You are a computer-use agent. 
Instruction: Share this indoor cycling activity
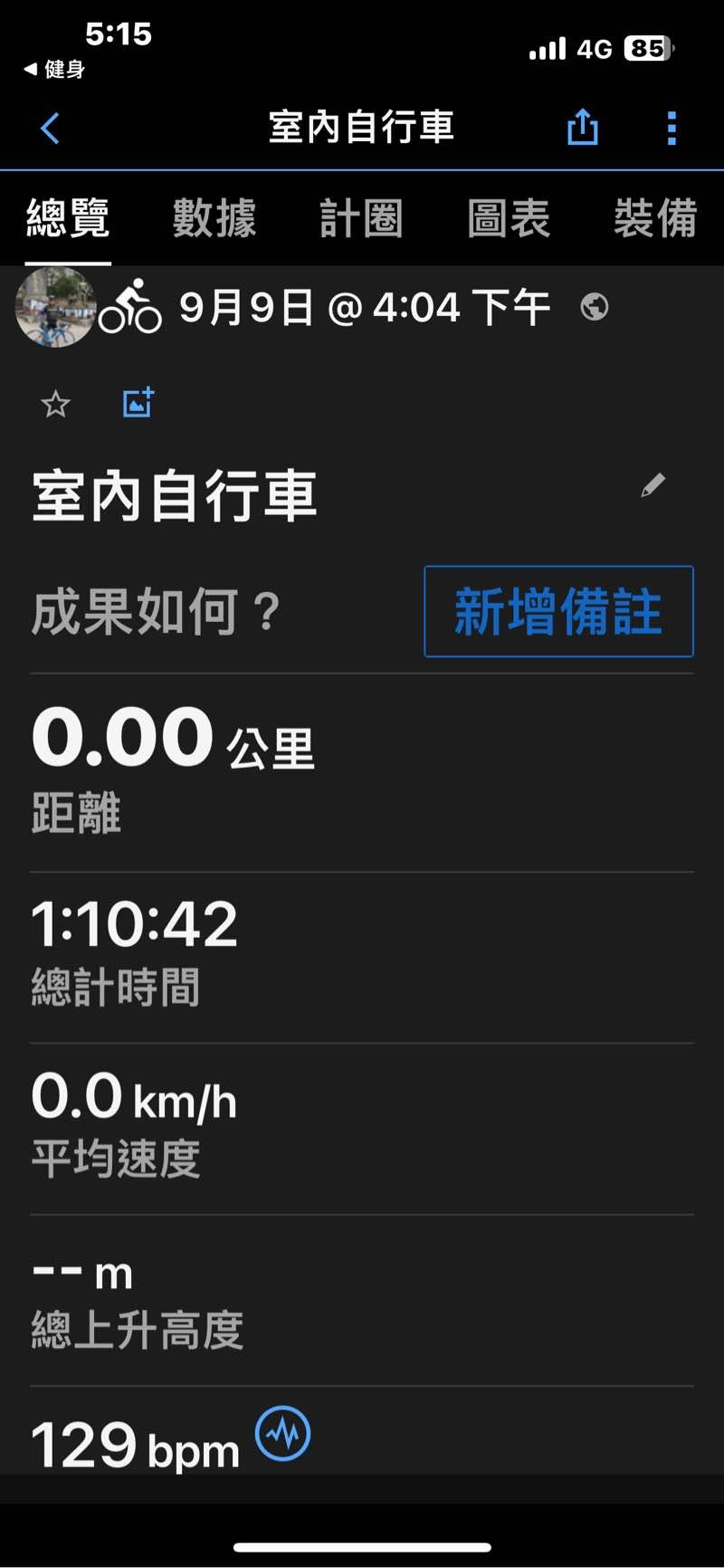pyautogui.click(x=582, y=128)
